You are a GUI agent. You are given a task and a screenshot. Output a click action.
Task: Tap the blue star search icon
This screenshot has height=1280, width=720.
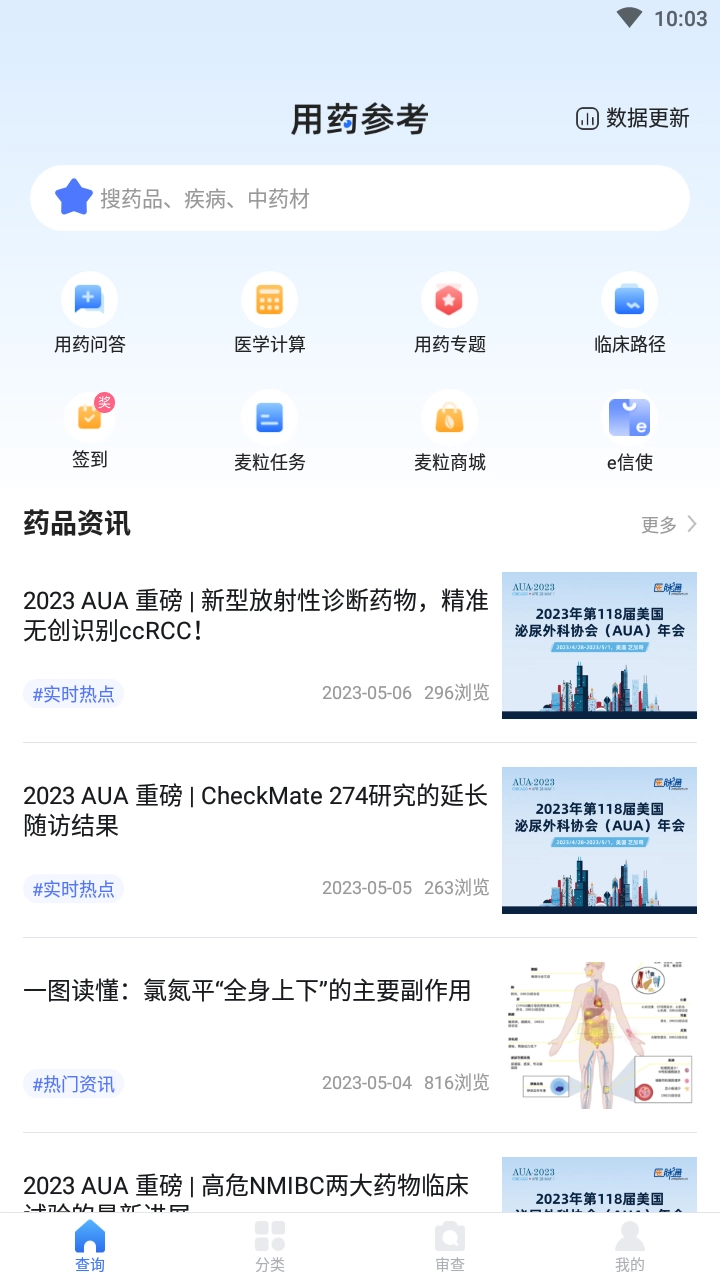(x=73, y=197)
